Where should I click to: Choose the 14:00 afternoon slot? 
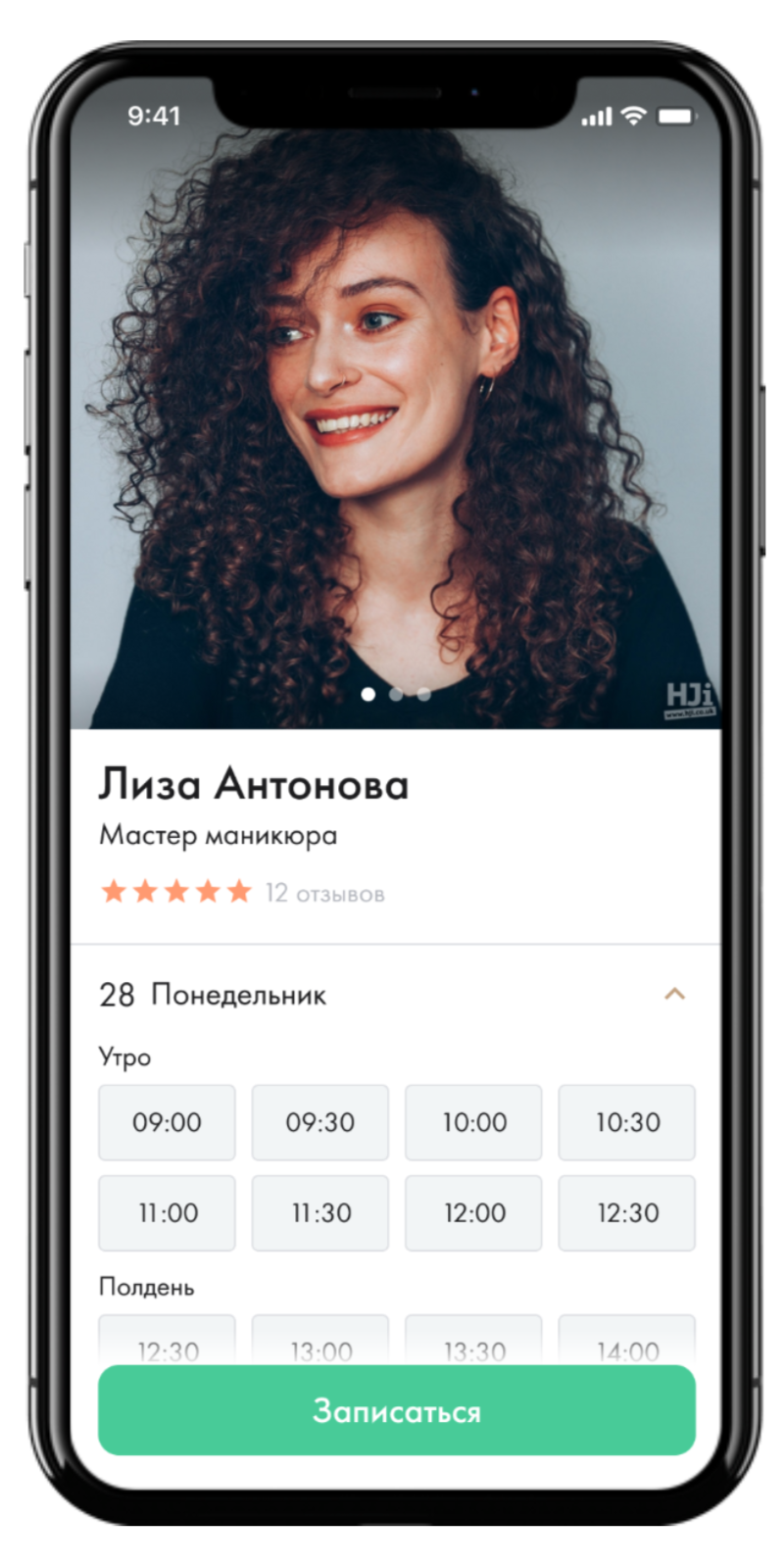point(627,1347)
